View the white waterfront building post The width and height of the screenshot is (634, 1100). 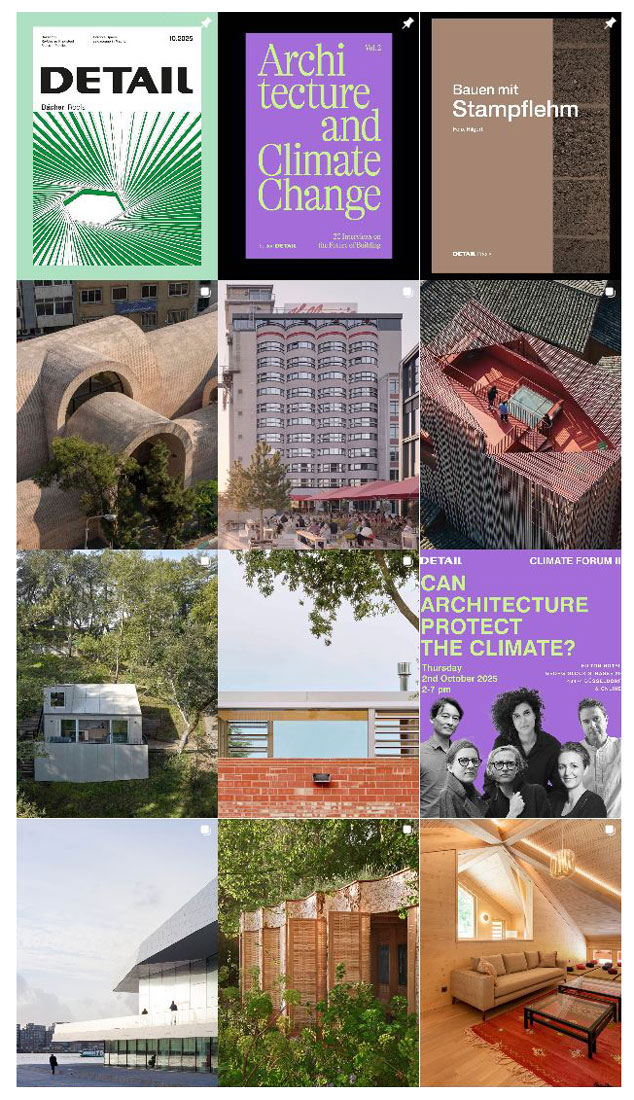coord(117,953)
